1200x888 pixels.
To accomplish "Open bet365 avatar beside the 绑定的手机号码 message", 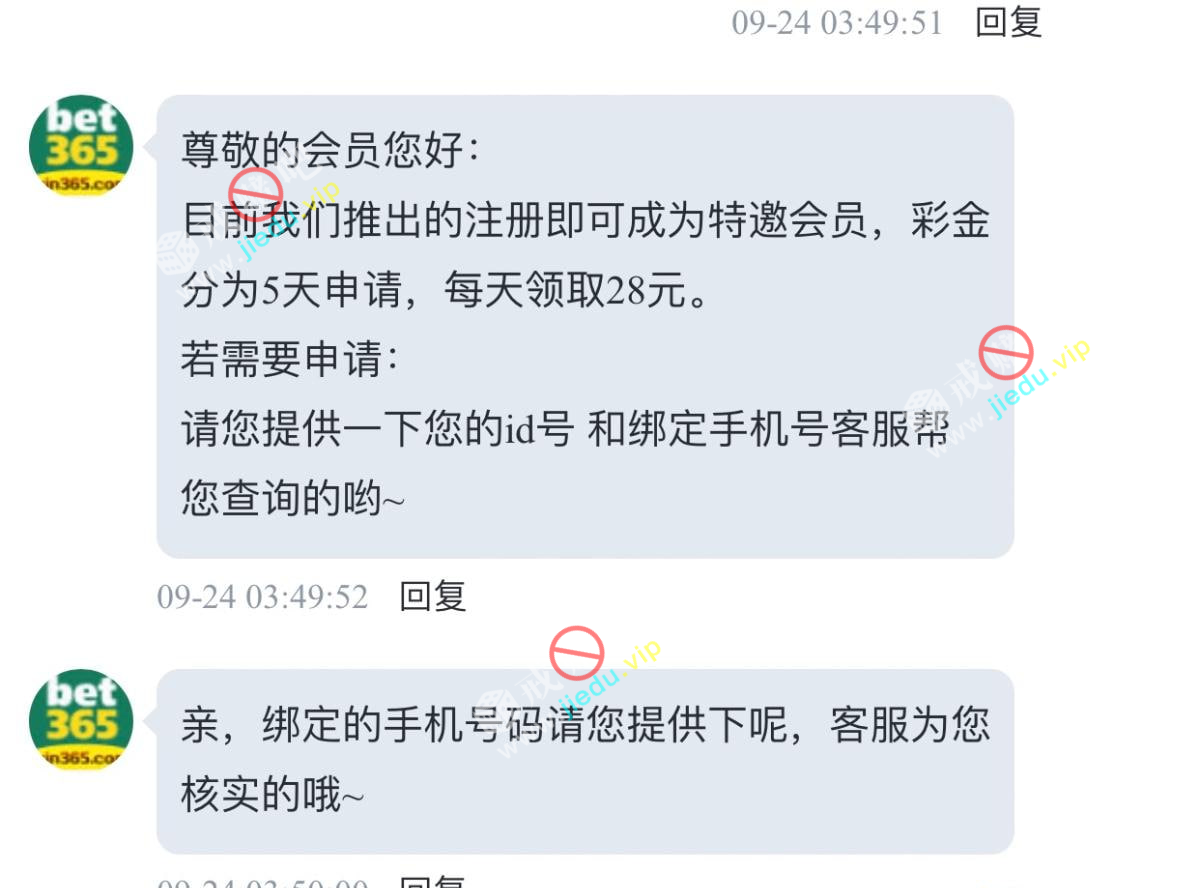I will click(81, 720).
